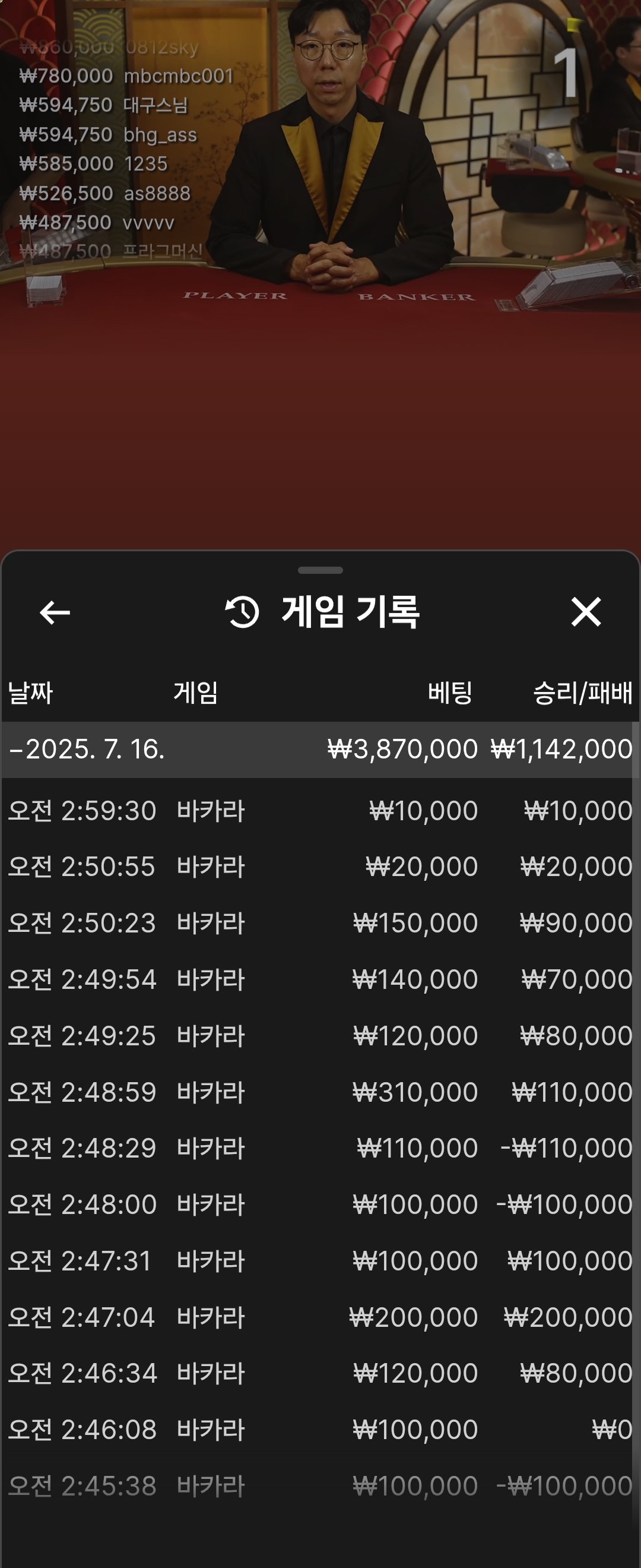Open the 오전 2:50:55 바카라 record
Screen dimensions: 641x1568
click(x=320, y=867)
